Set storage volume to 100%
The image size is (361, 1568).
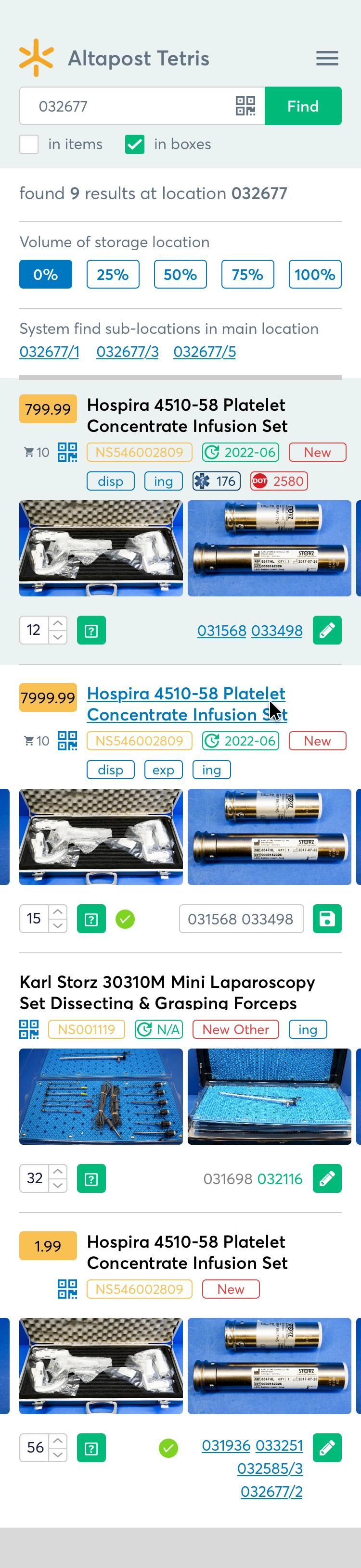[x=315, y=275]
